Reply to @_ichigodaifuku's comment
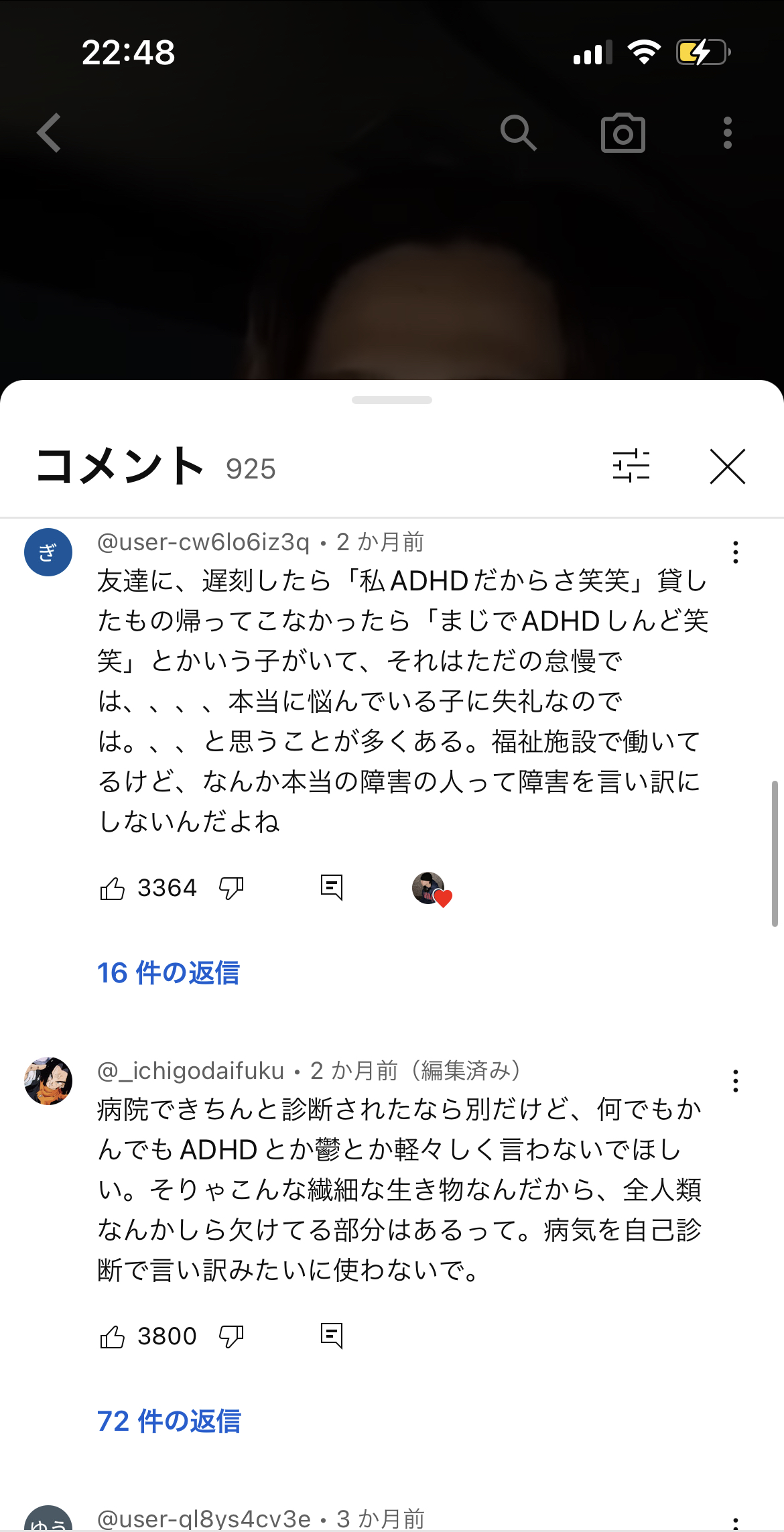 coord(332,1336)
